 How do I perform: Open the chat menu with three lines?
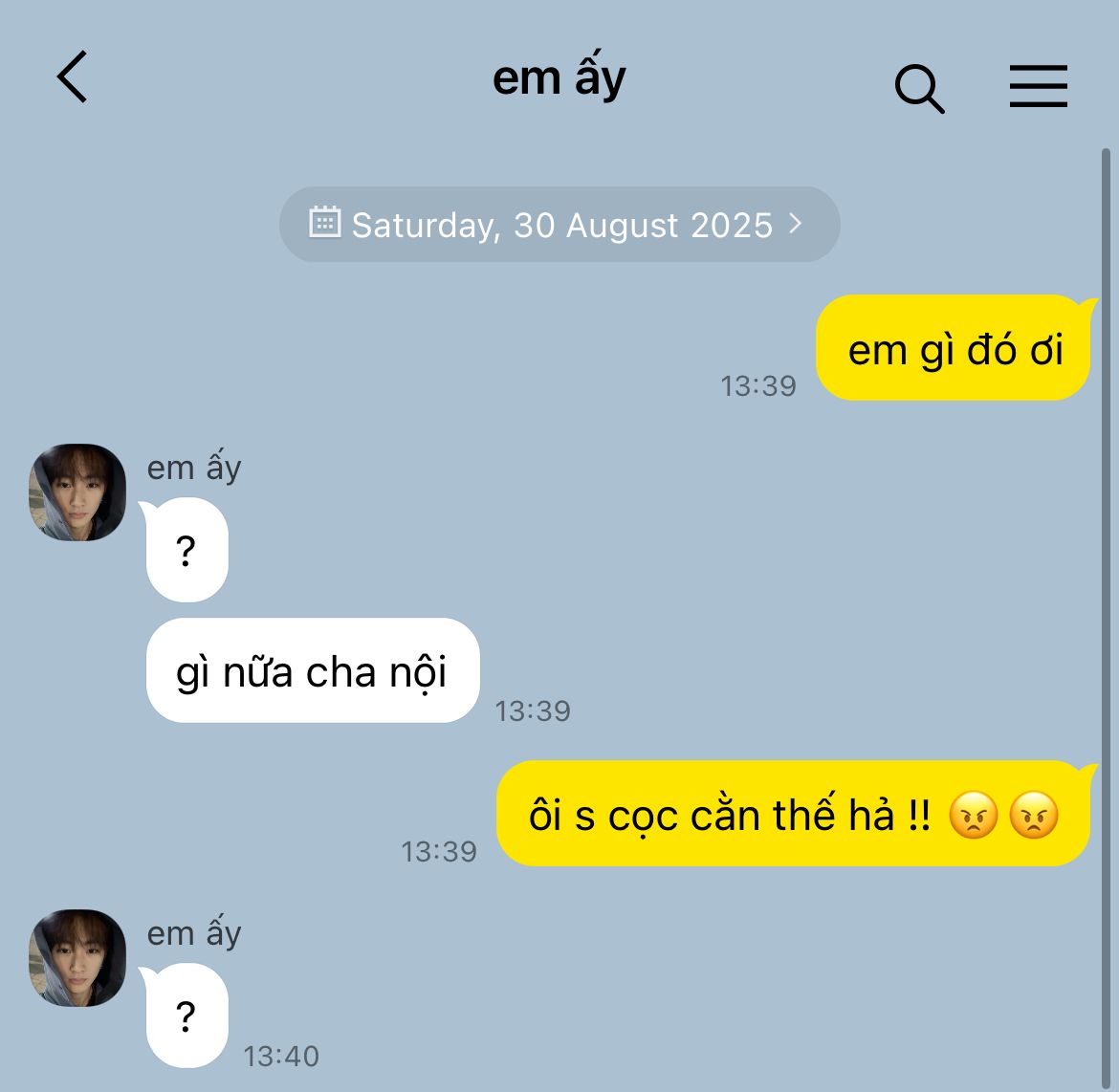1038,86
